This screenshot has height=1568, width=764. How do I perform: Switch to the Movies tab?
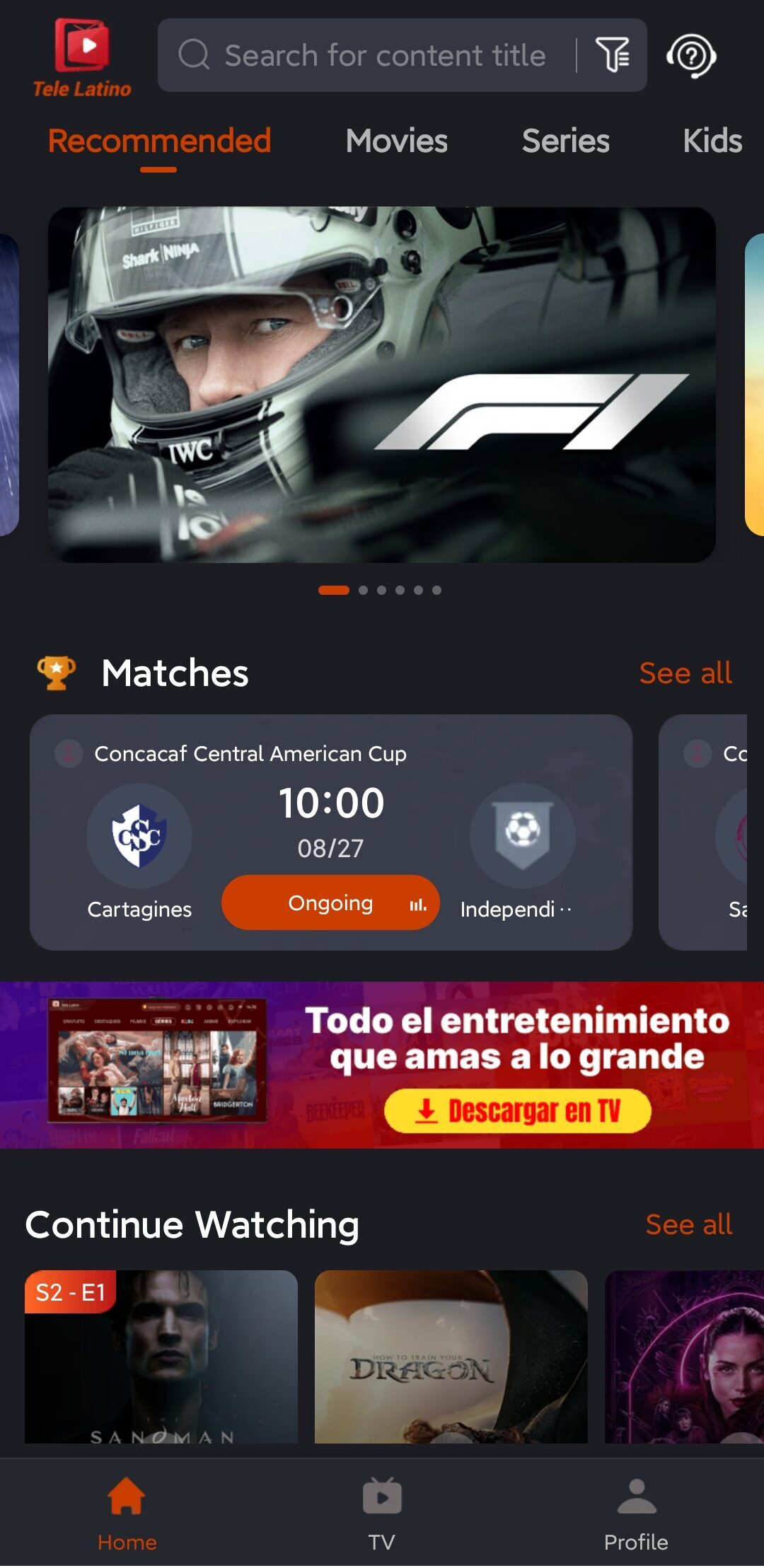396,141
